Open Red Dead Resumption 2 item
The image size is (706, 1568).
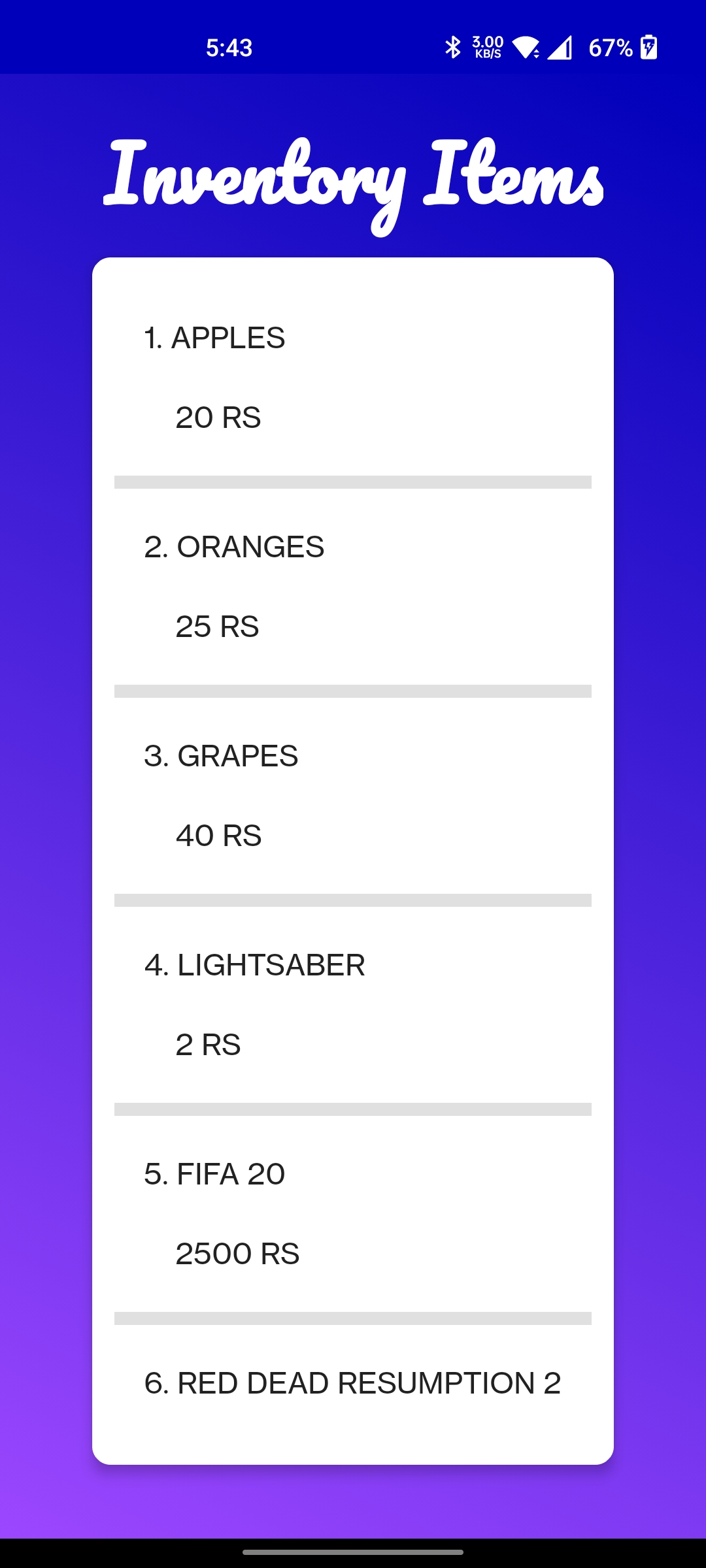click(353, 1383)
